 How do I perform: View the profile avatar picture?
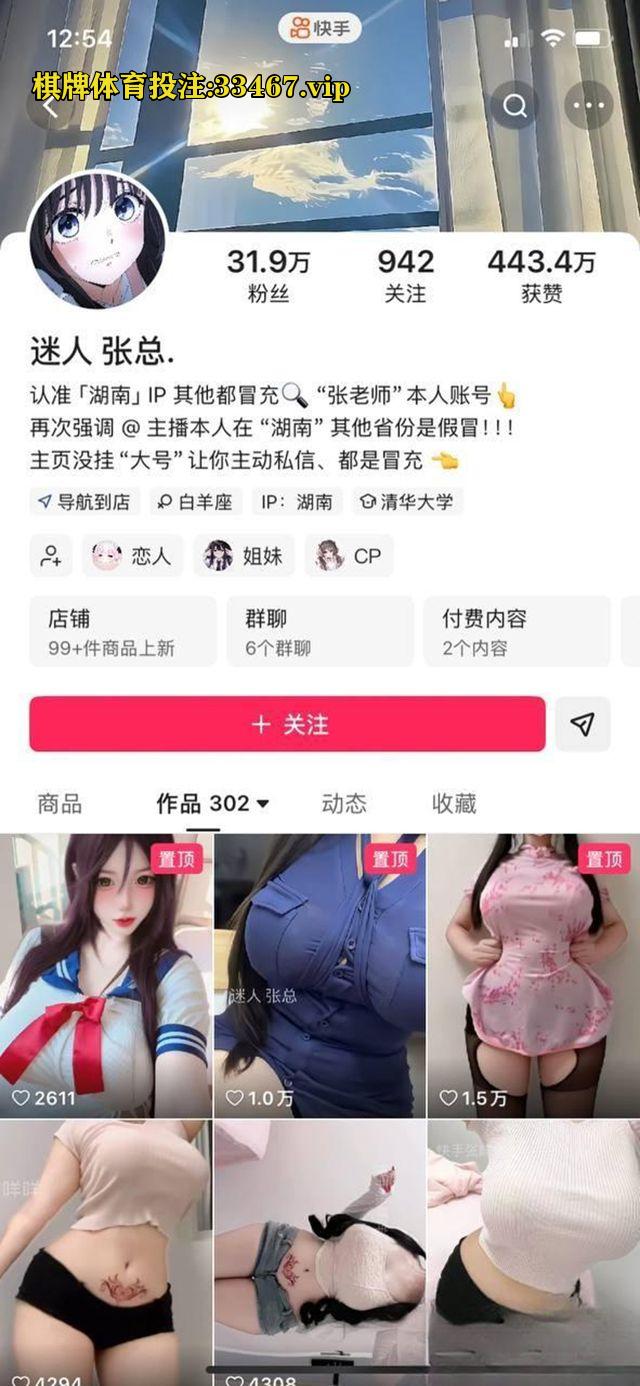click(97, 238)
